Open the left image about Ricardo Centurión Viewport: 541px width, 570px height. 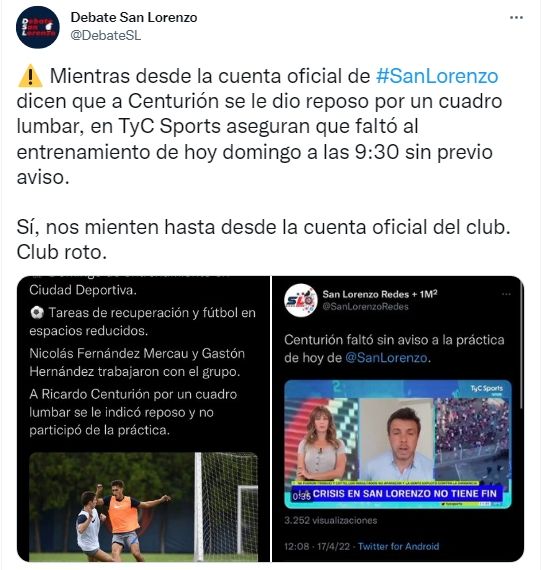coord(144,419)
